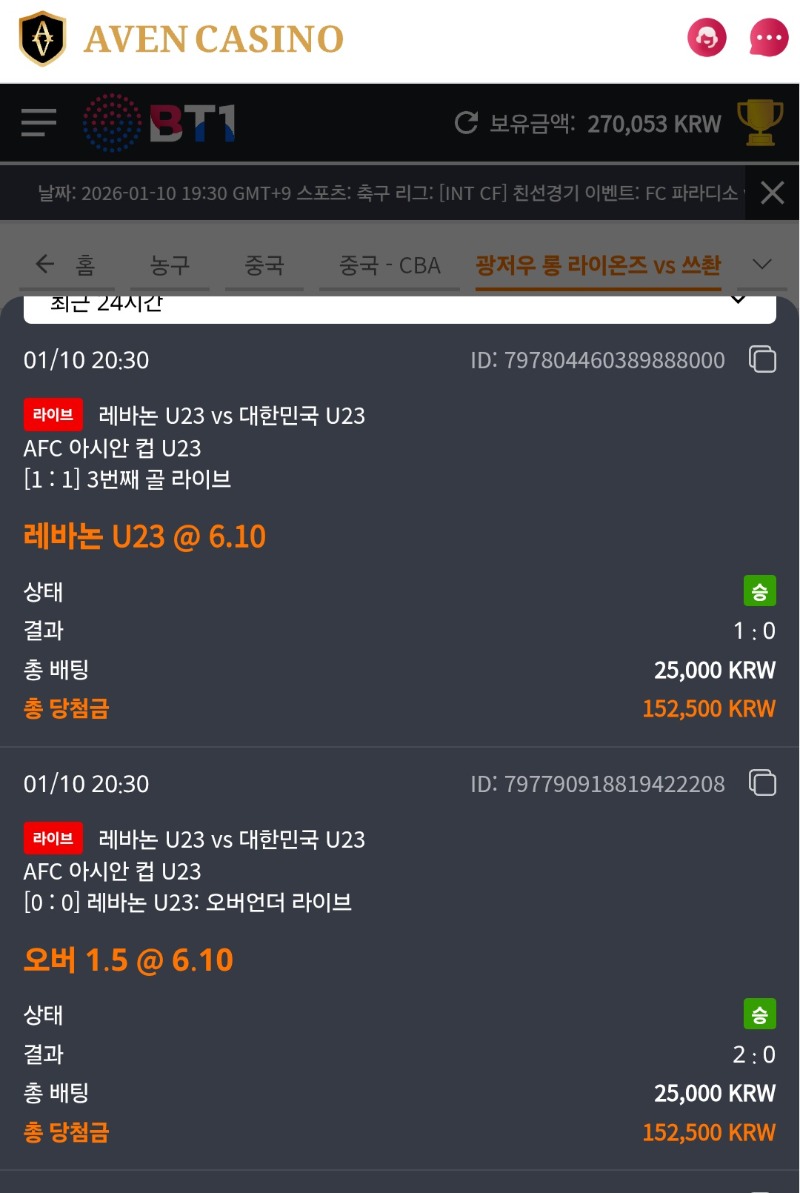Screen dimensions: 800x1193
Task: Expand the match dropdown chevron
Action: 762,265
